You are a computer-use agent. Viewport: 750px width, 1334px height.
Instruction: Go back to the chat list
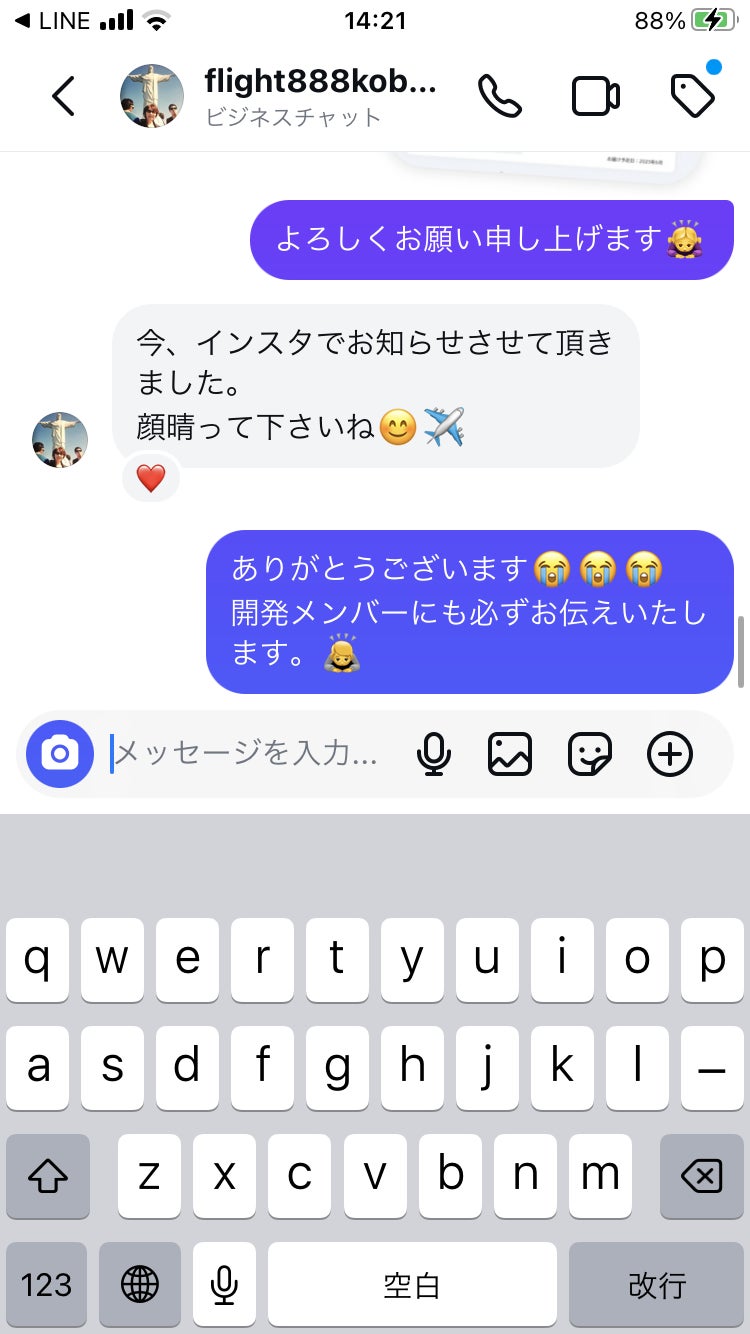tap(63, 96)
